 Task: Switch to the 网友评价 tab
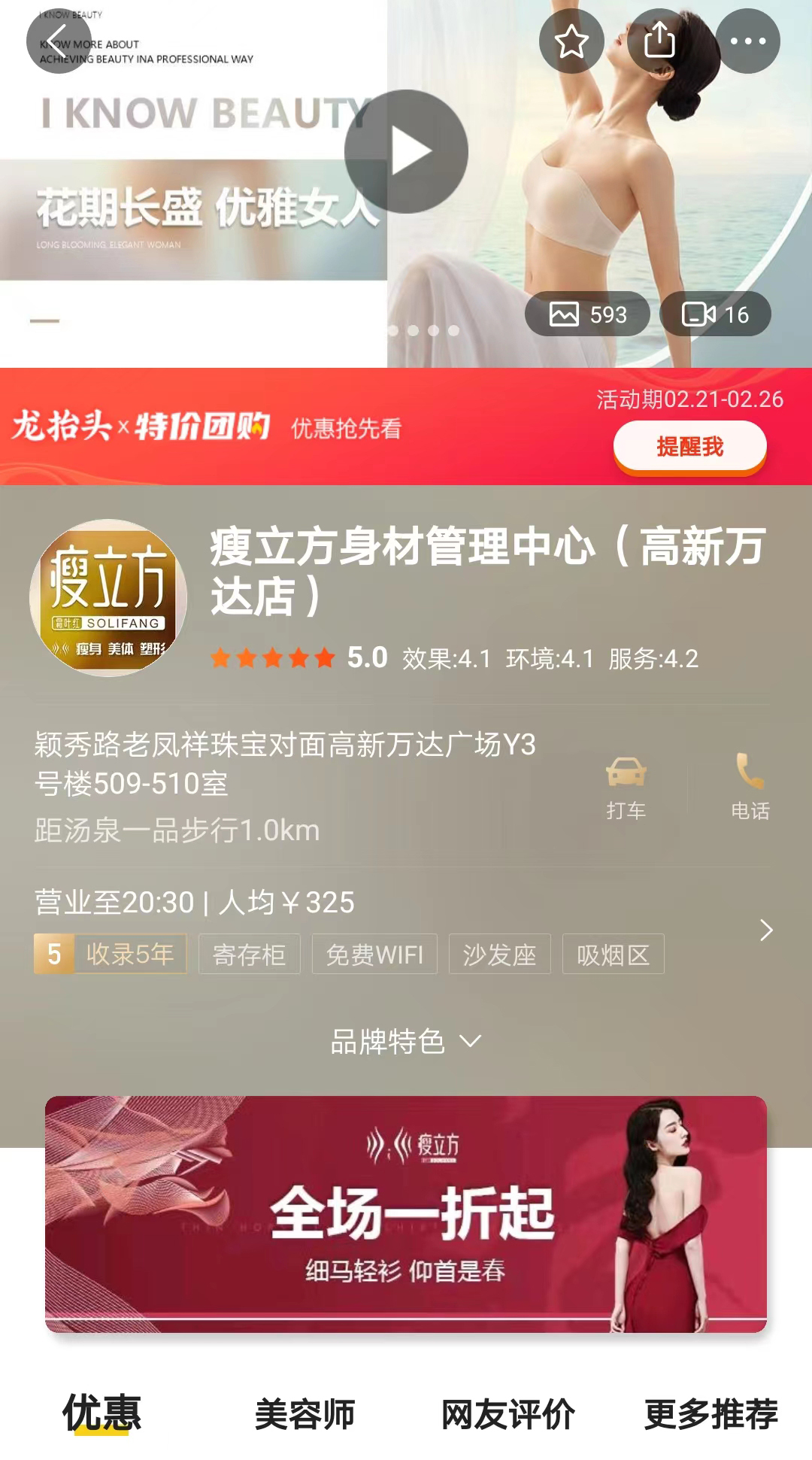507,1414
